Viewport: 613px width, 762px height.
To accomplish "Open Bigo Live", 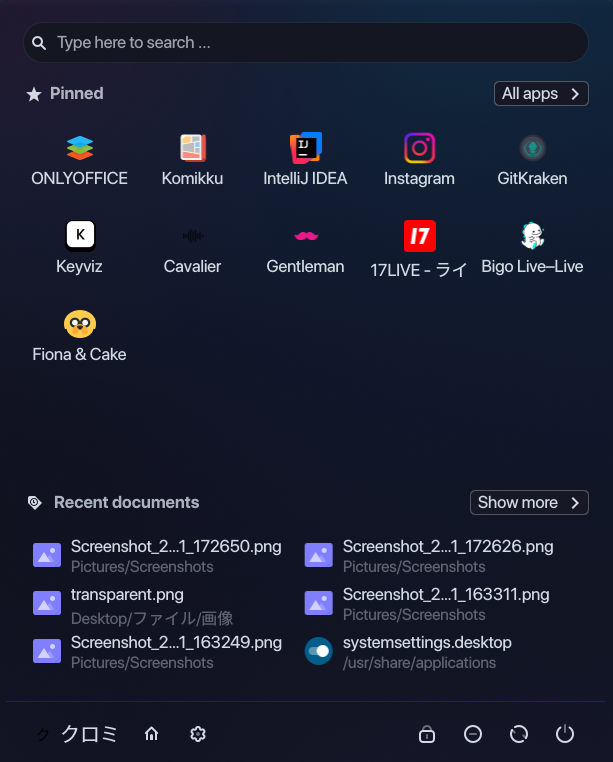I will tap(532, 248).
